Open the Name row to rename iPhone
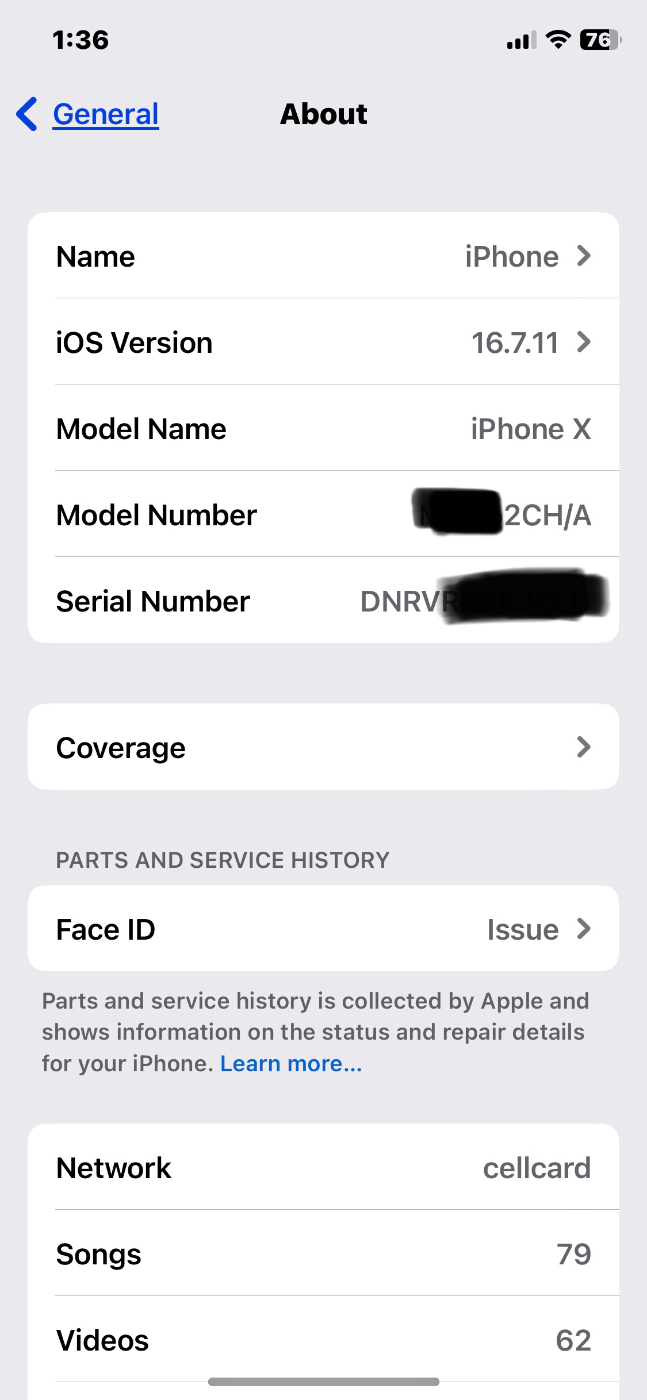 click(323, 256)
